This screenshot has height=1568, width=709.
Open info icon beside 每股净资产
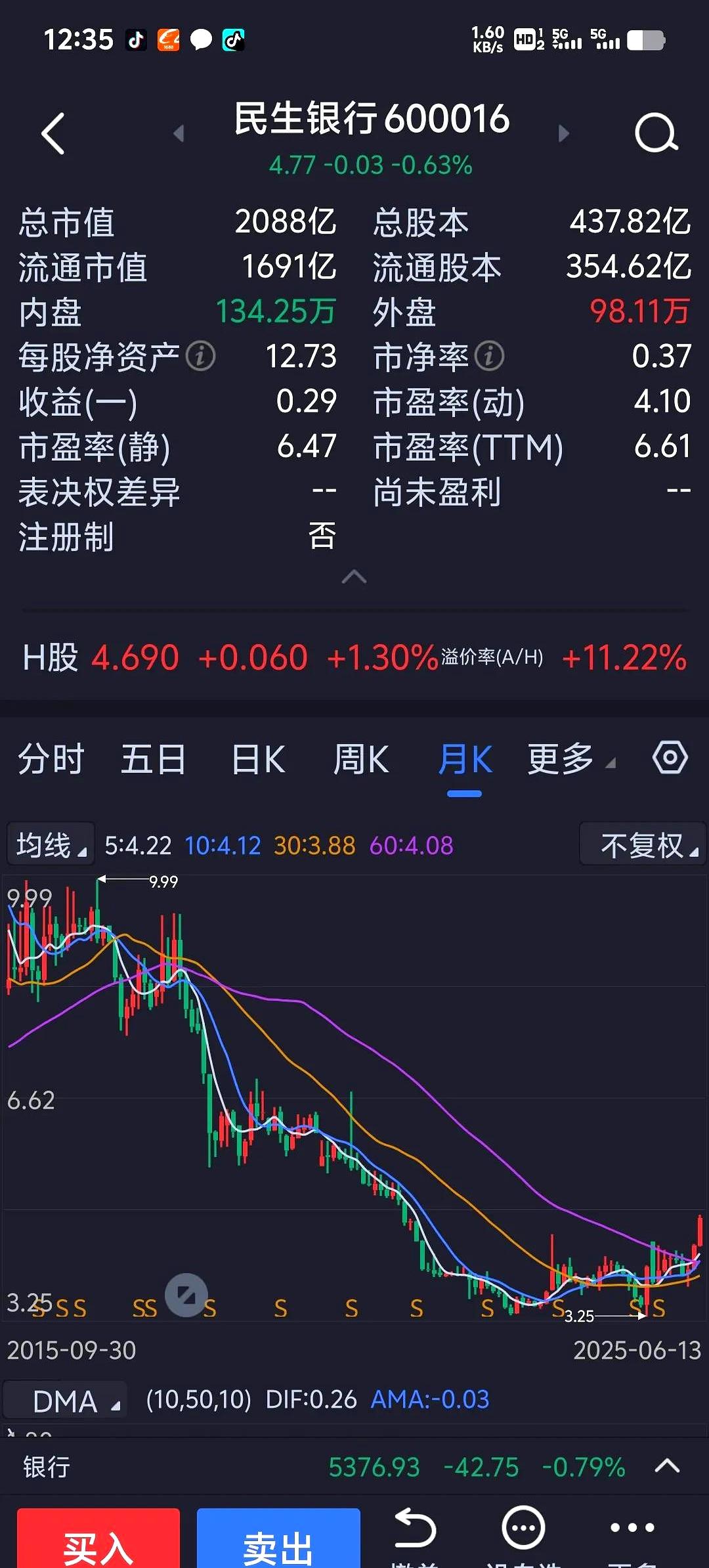coord(200,357)
